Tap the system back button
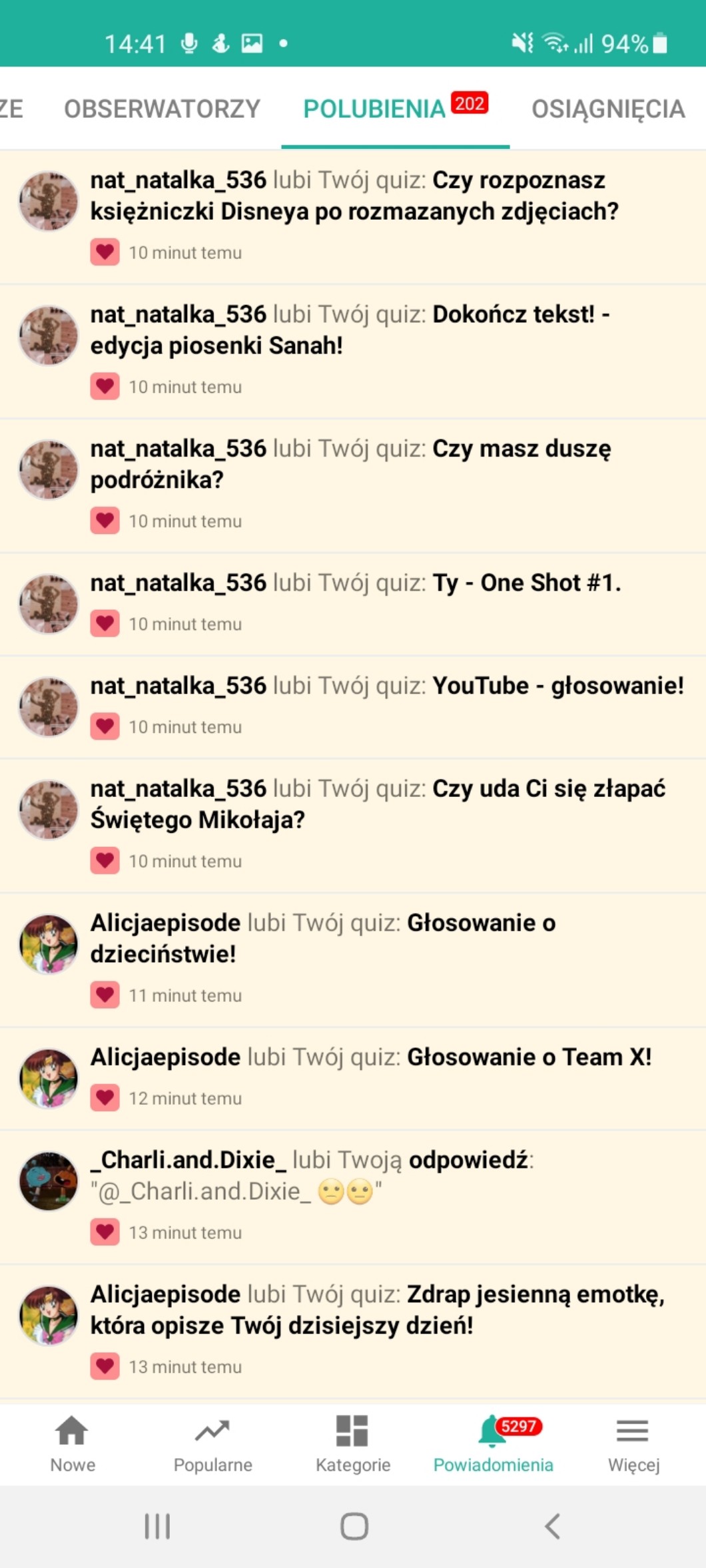The width and height of the screenshot is (706, 1568). tap(551, 1525)
